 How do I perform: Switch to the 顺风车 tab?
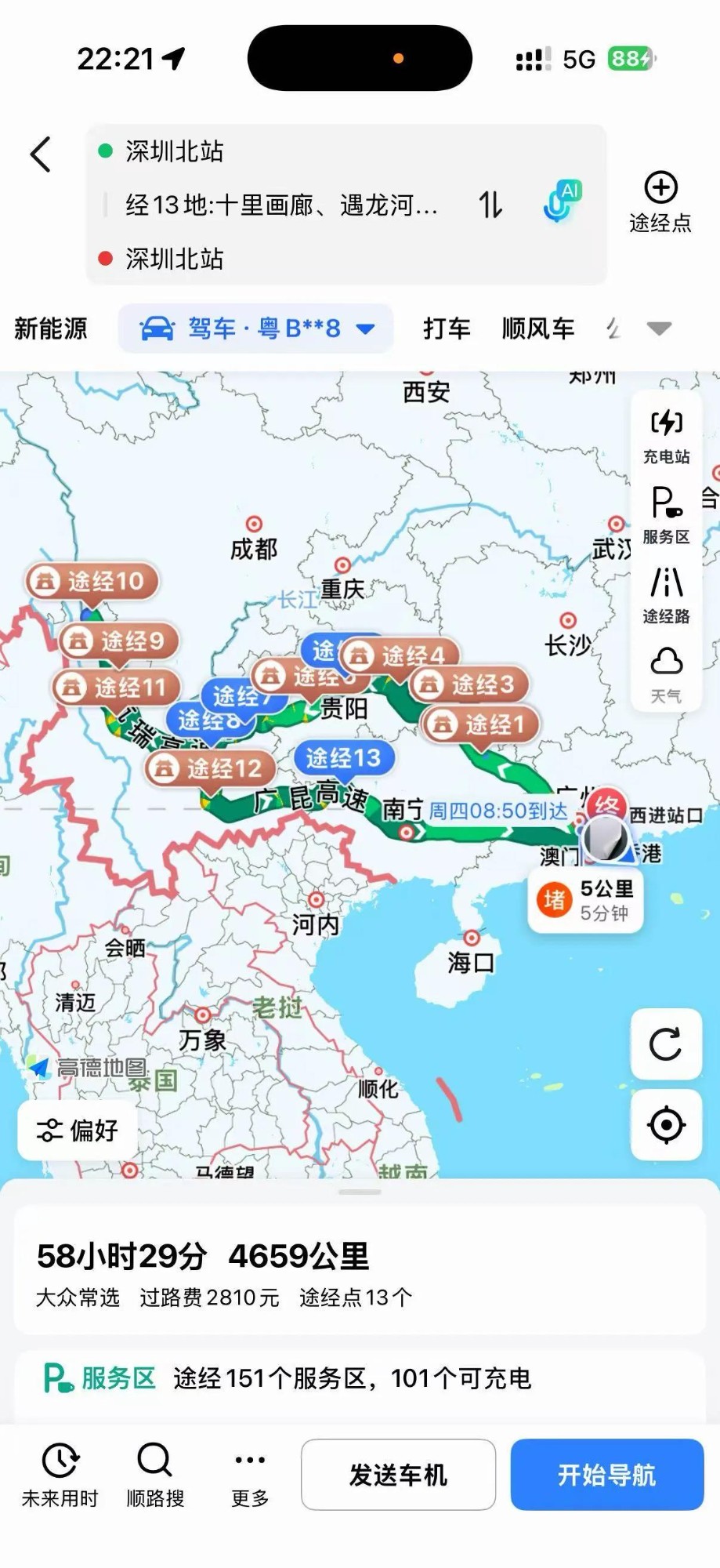(x=538, y=328)
